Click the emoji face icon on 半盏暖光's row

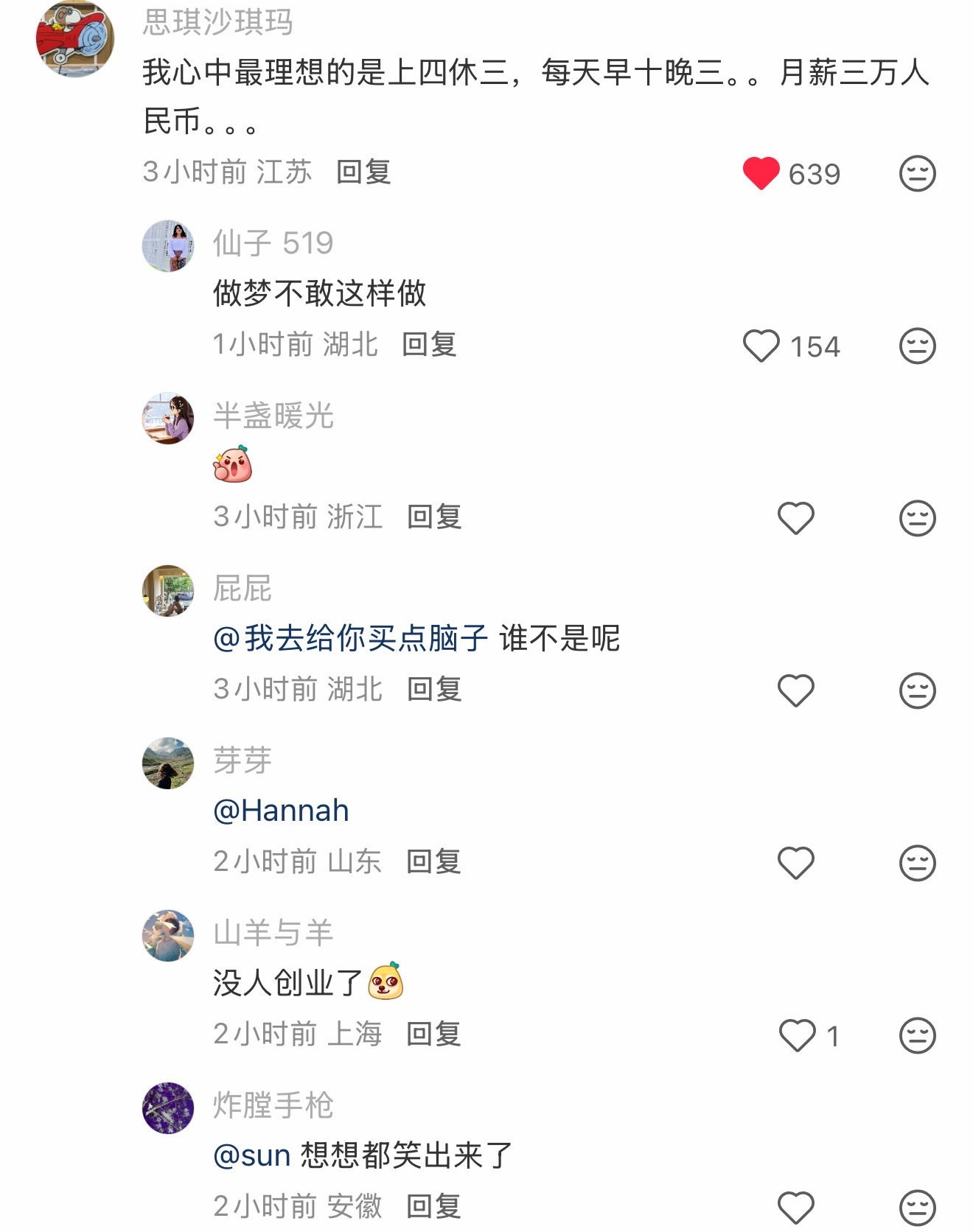tap(916, 517)
